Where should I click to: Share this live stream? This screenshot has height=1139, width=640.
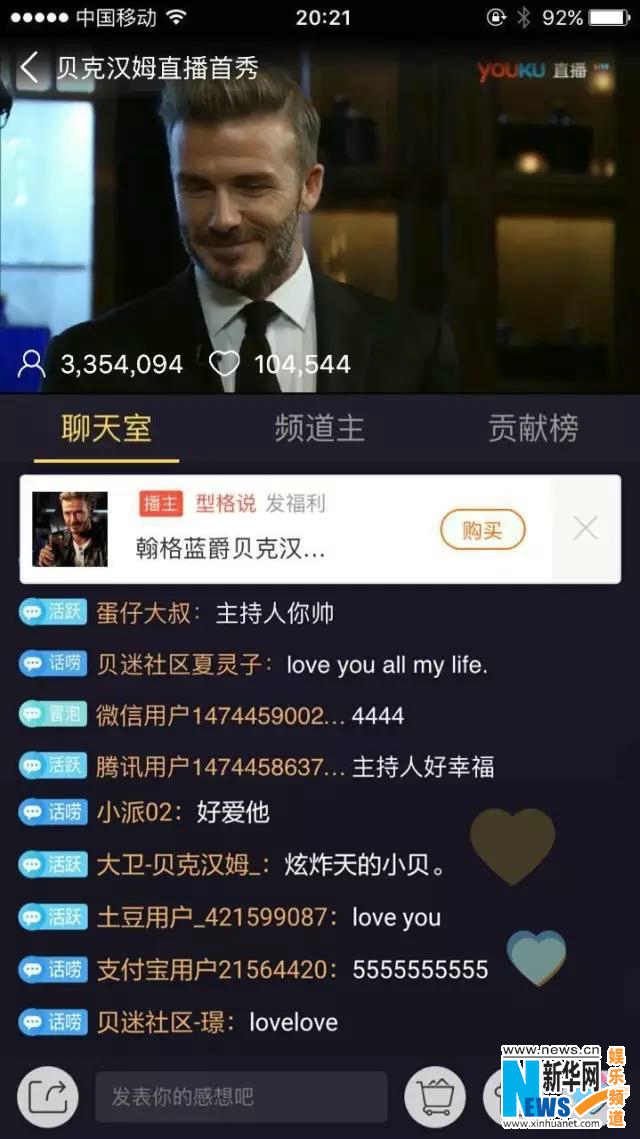[46, 1097]
